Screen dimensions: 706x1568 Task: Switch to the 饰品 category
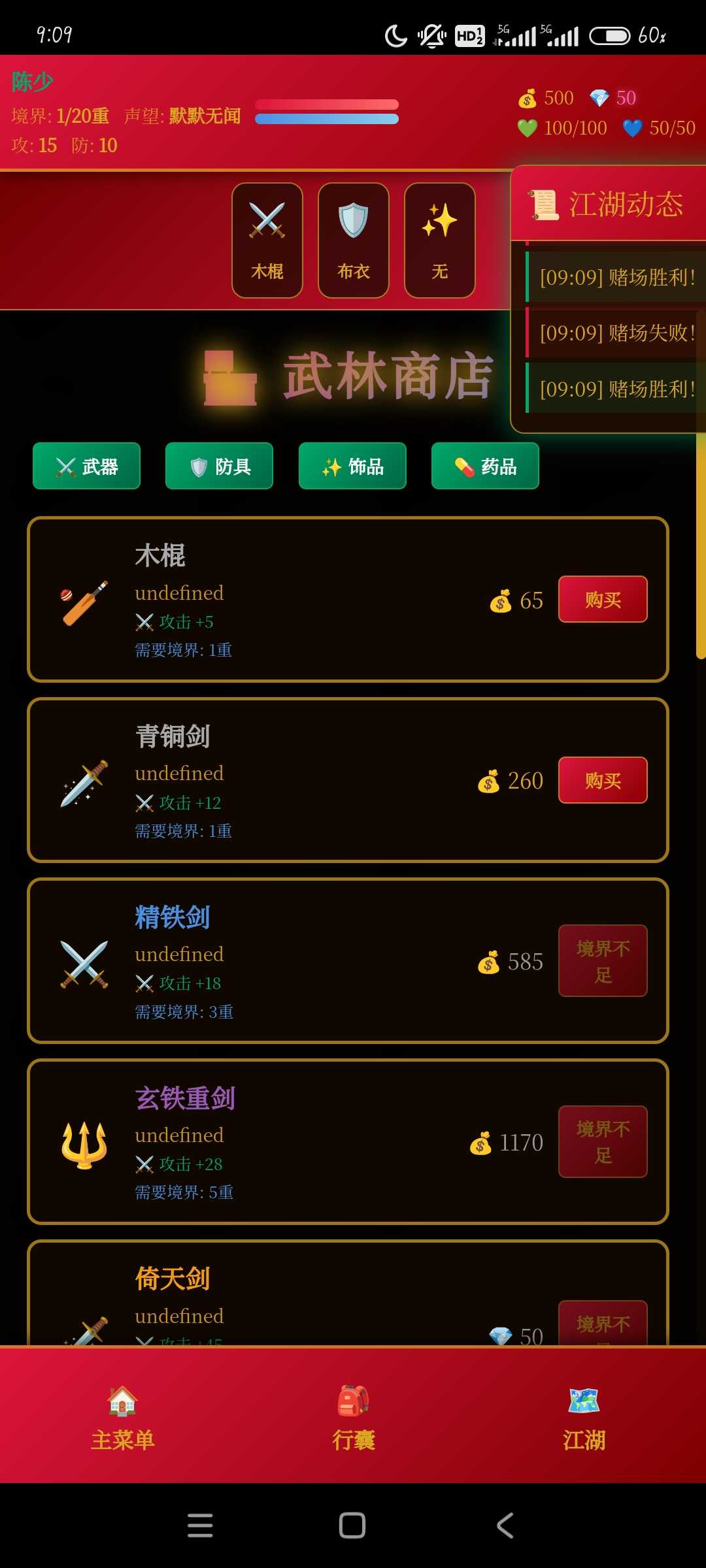pyautogui.click(x=352, y=466)
